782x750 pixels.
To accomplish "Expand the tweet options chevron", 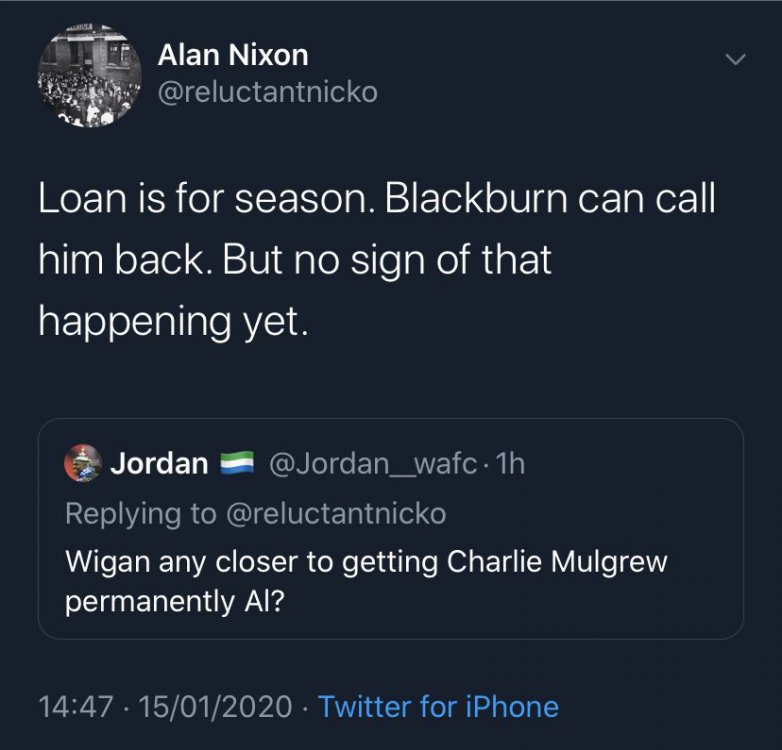I will coord(735,61).
